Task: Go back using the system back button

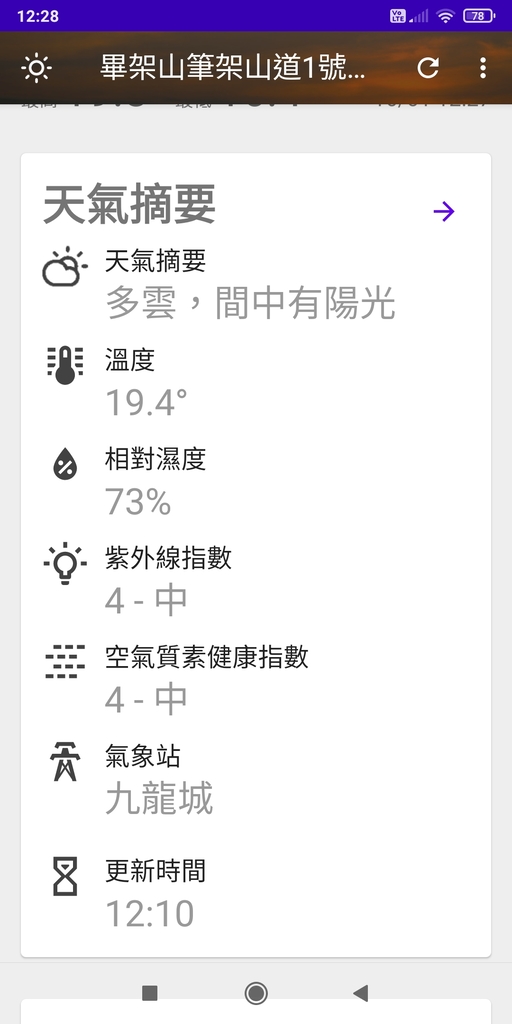Action: [360, 993]
